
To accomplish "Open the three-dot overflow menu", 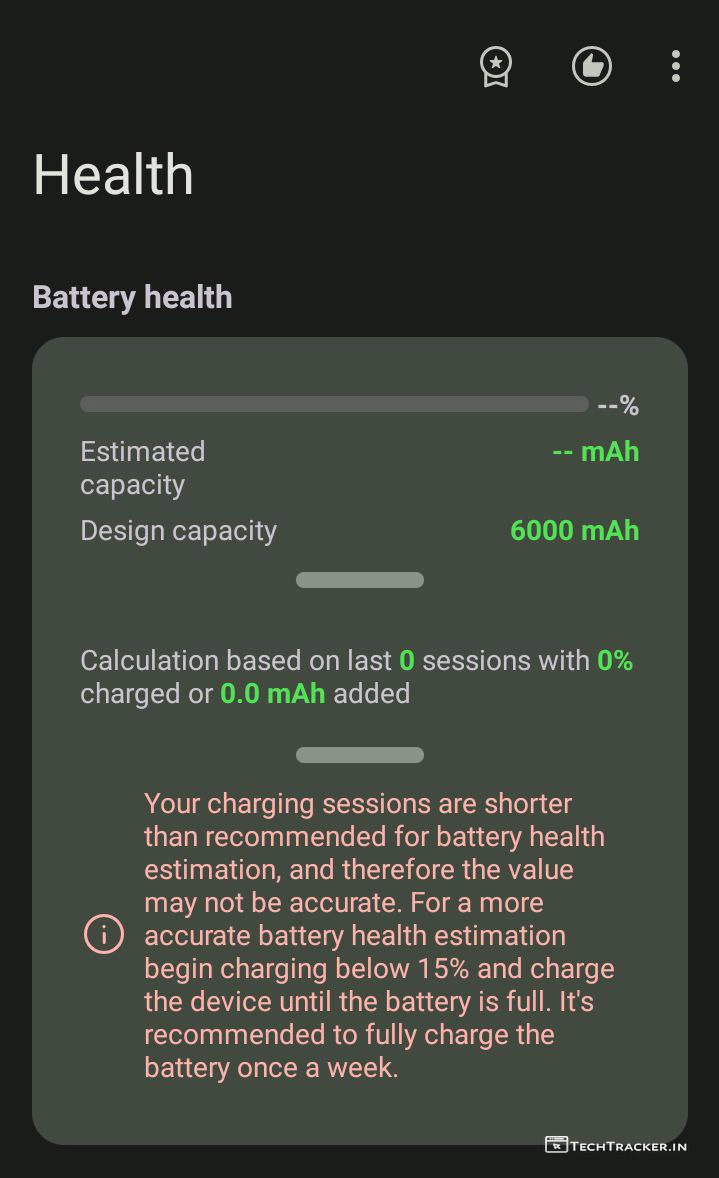I will tap(676, 66).
